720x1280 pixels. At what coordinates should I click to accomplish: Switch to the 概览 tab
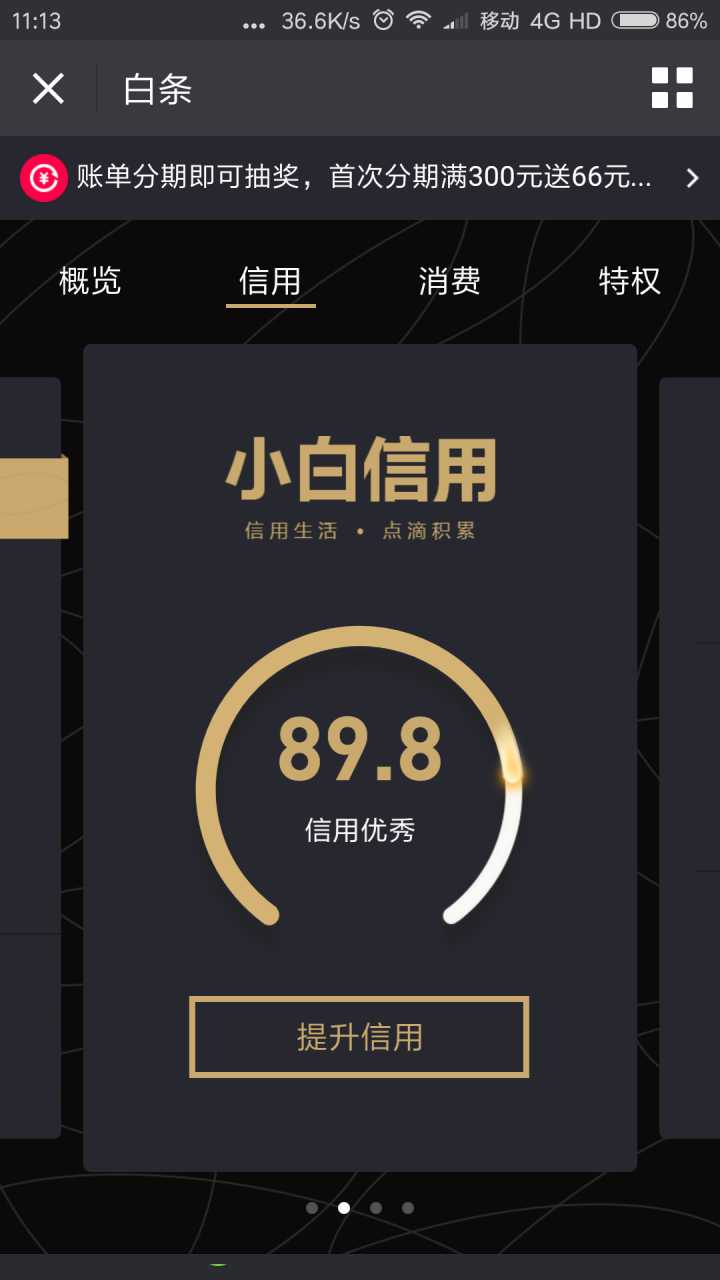coord(90,281)
